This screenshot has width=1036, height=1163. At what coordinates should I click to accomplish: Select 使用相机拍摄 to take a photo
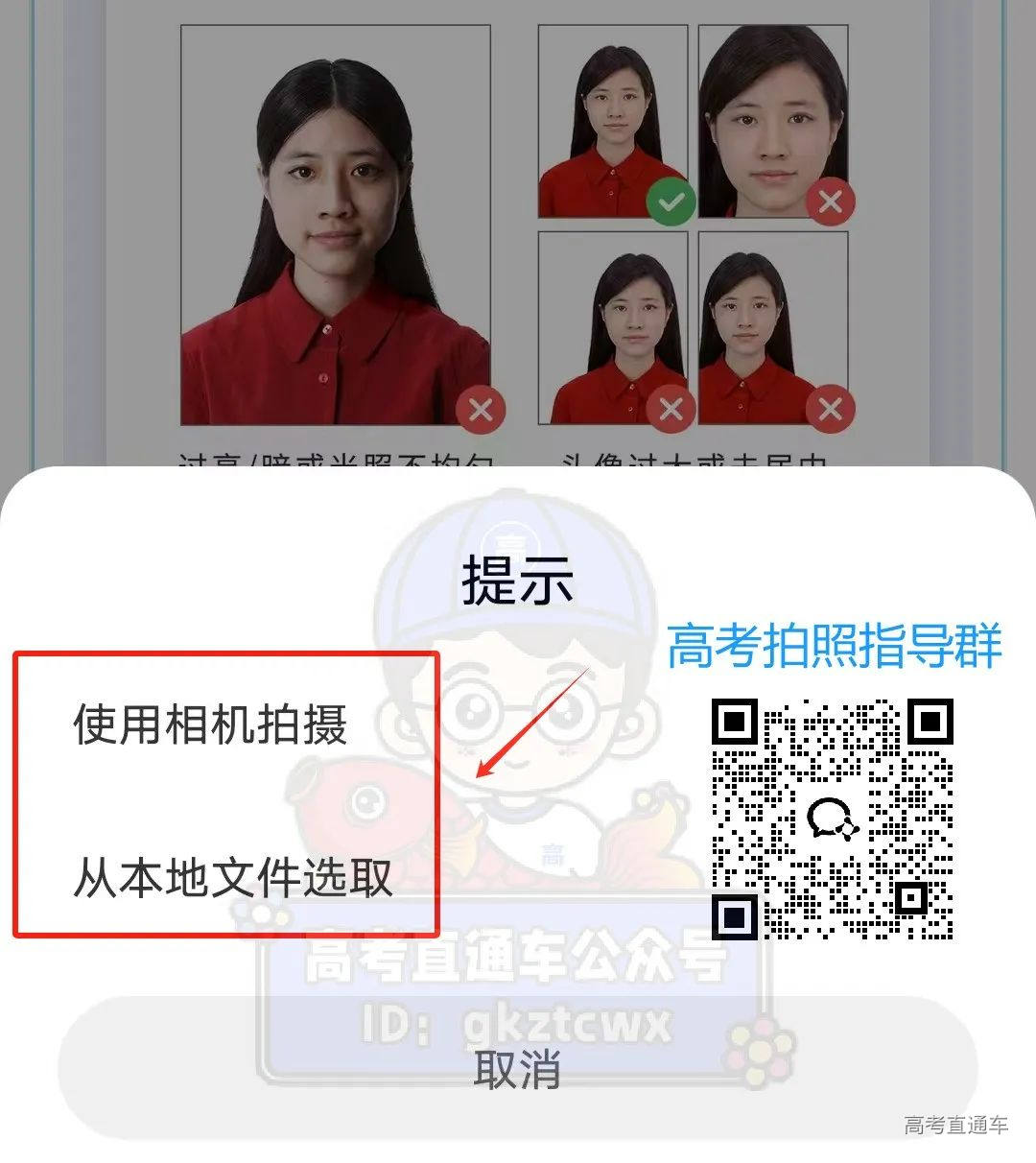[209, 724]
